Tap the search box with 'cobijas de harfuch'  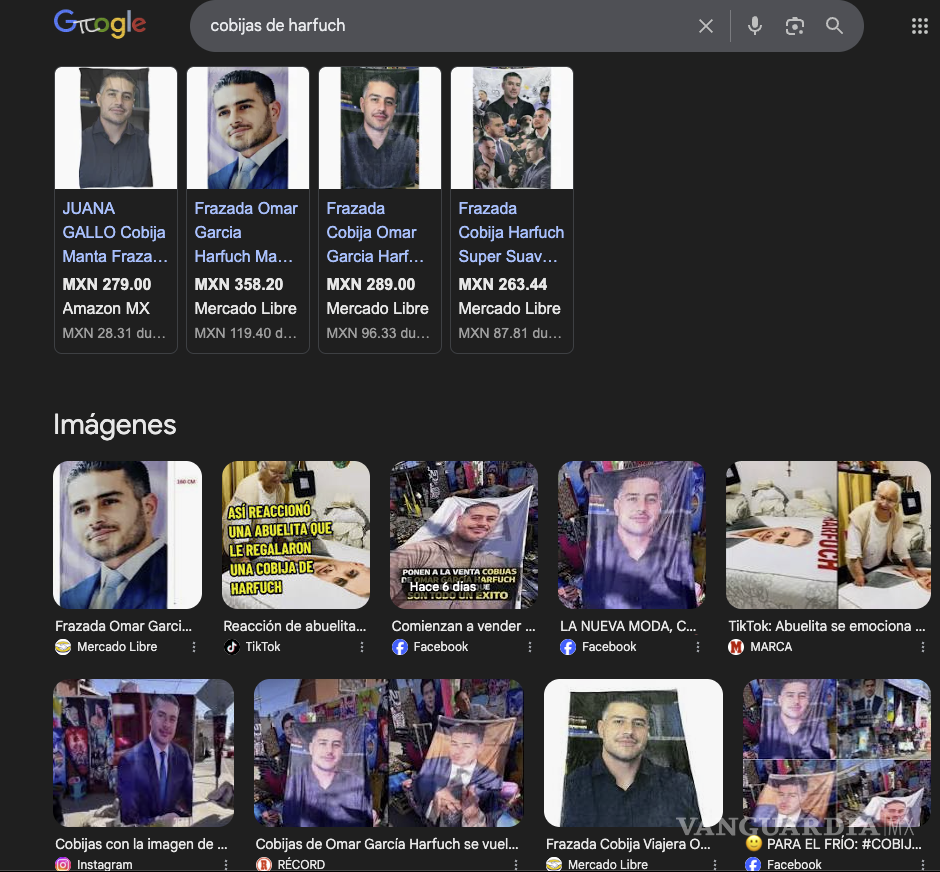click(440, 26)
